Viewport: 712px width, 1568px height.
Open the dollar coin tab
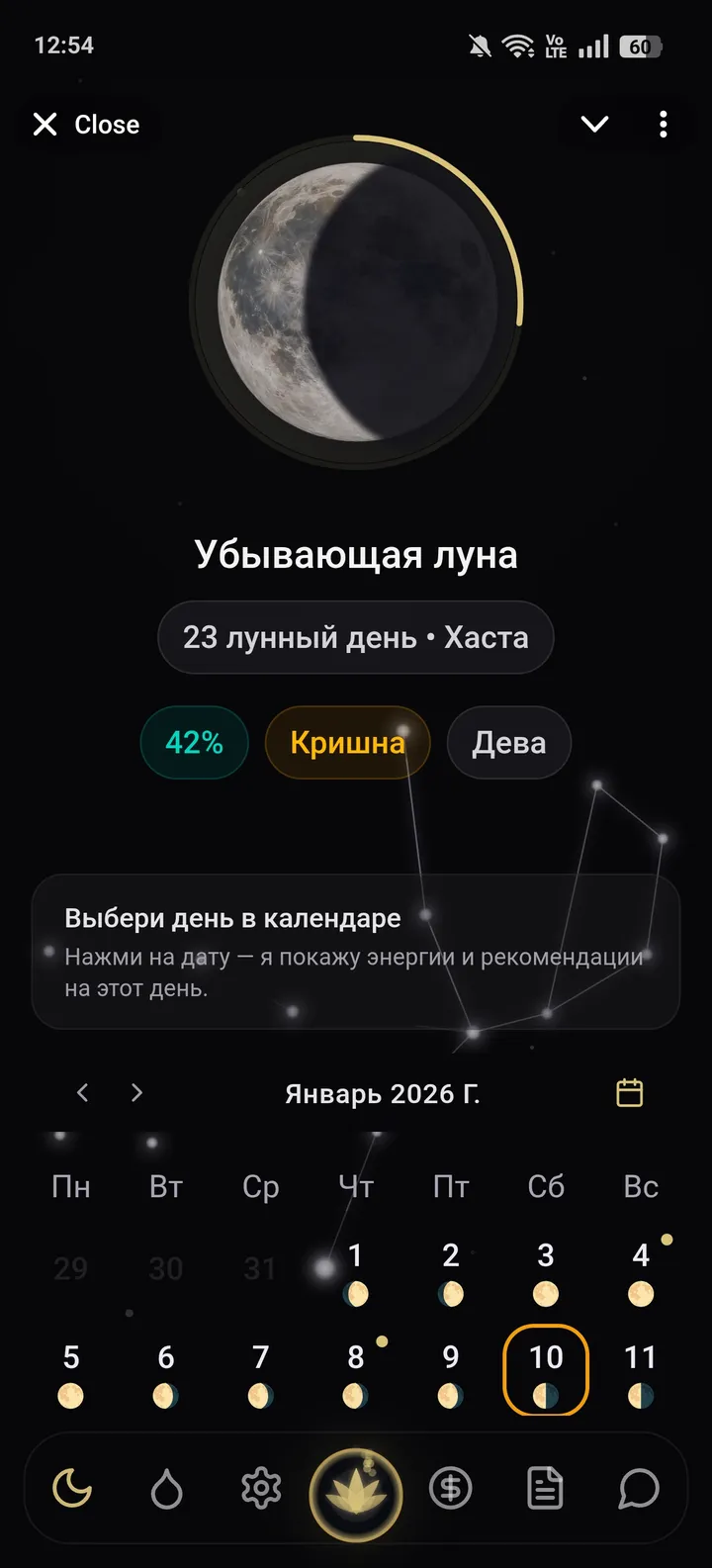click(451, 1489)
